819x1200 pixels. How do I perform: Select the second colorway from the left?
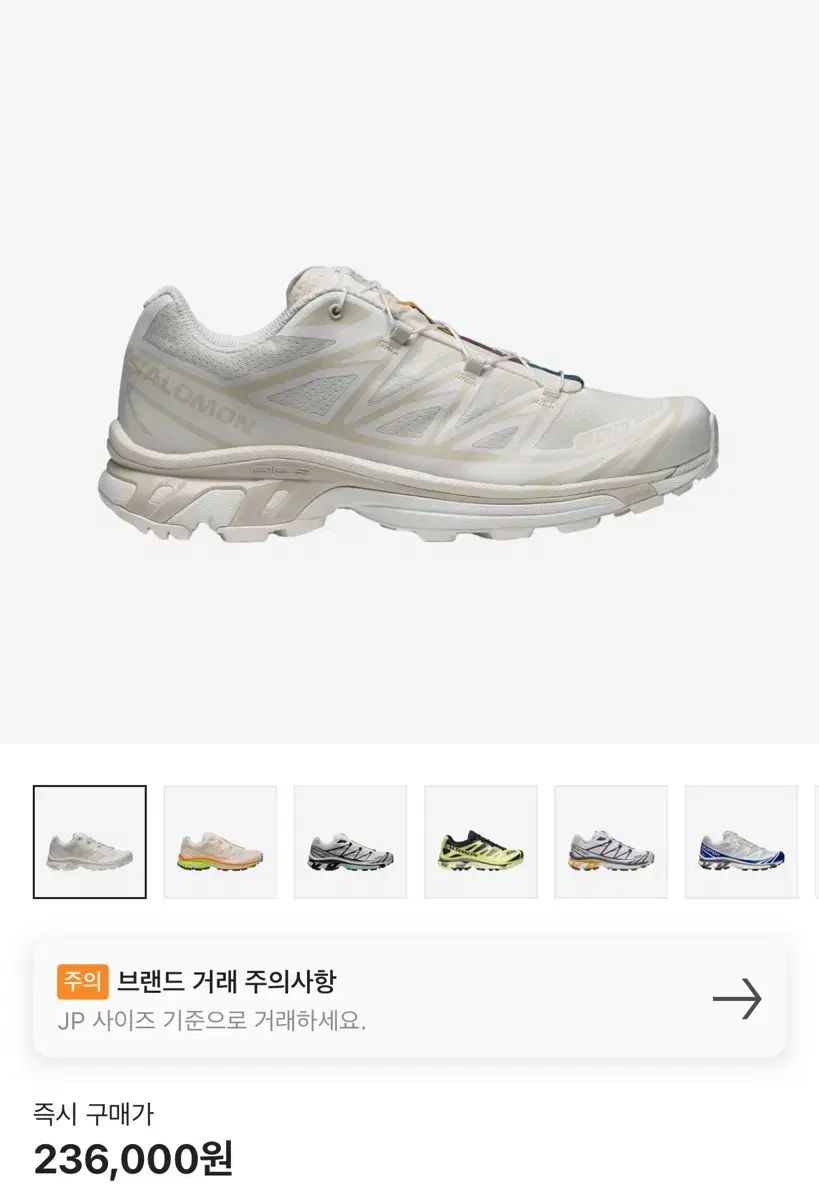[219, 840]
